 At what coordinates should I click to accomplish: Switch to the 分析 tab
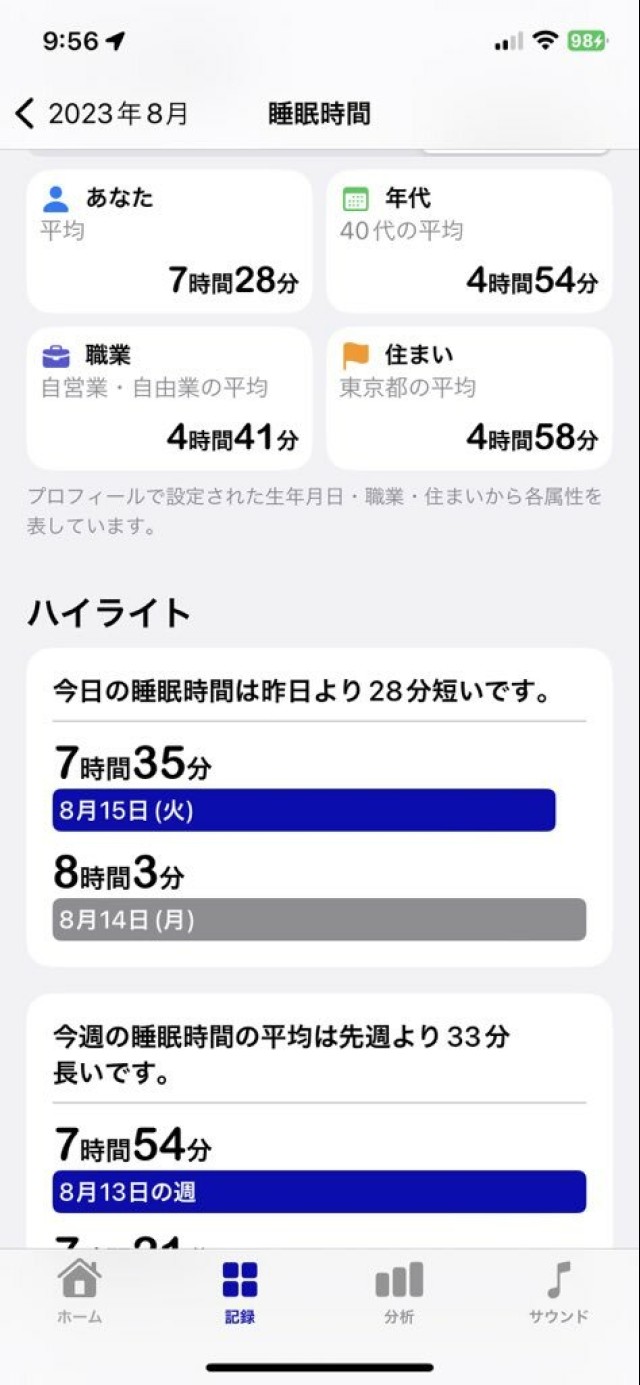[x=399, y=1291]
